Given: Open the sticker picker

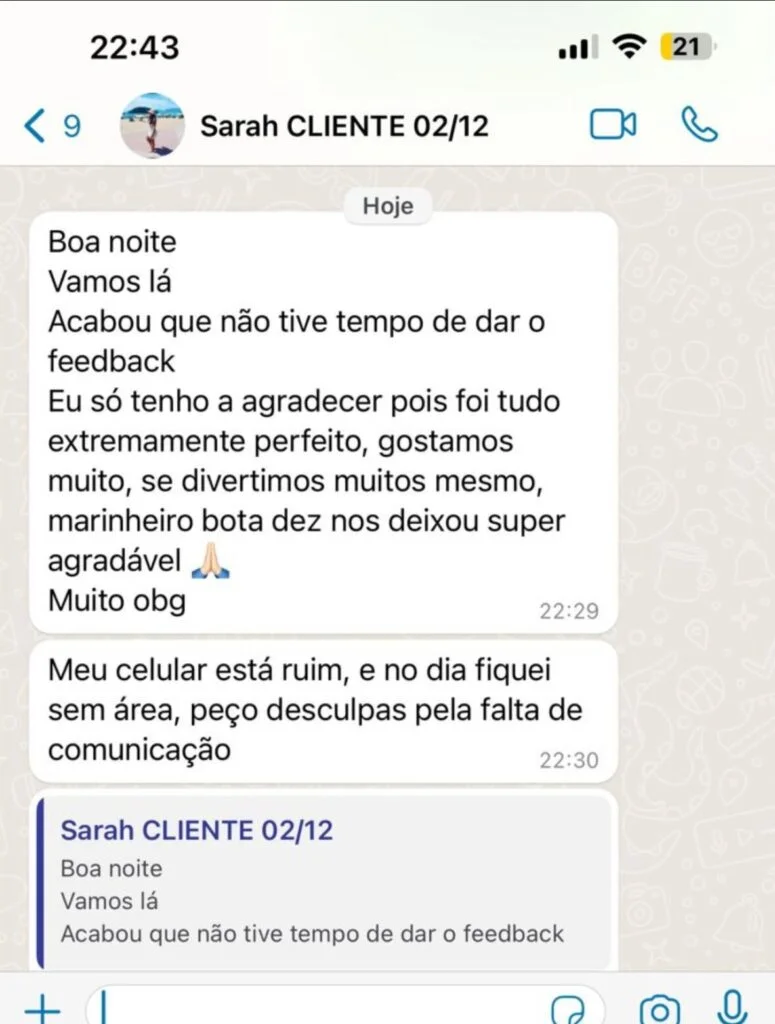Looking at the screenshot, I should (578, 1007).
